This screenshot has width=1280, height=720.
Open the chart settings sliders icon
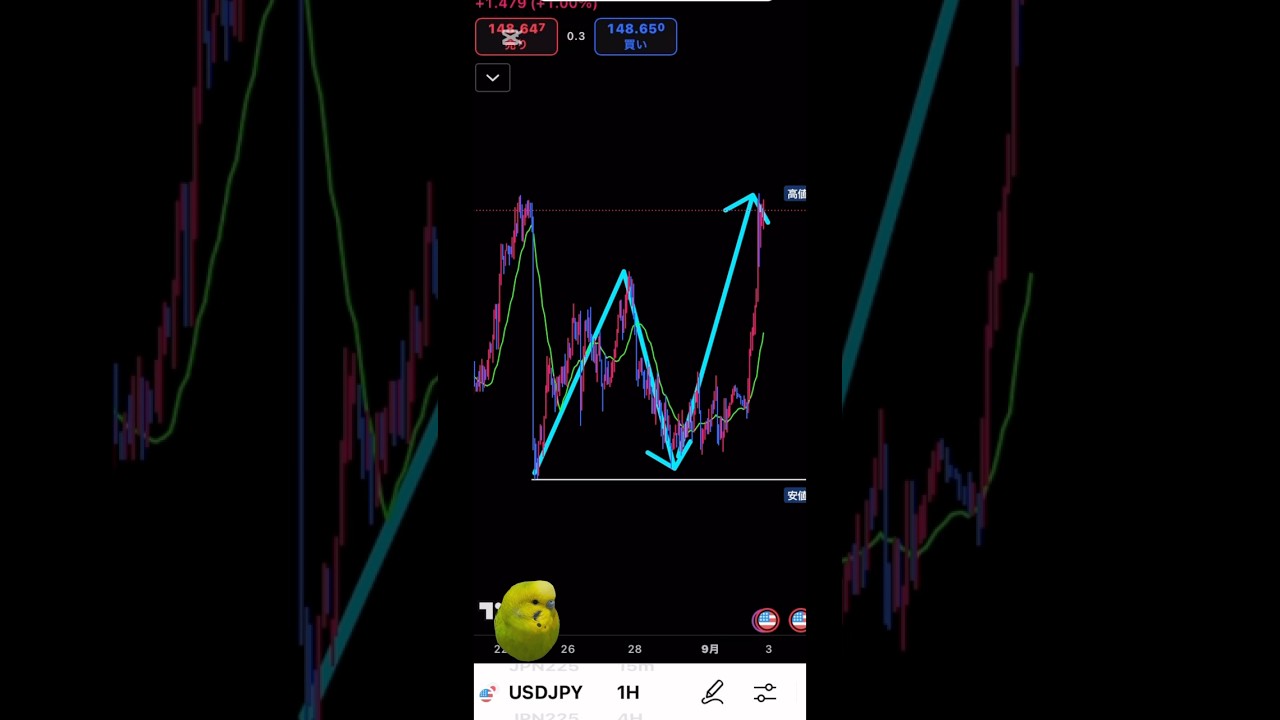[x=765, y=692]
